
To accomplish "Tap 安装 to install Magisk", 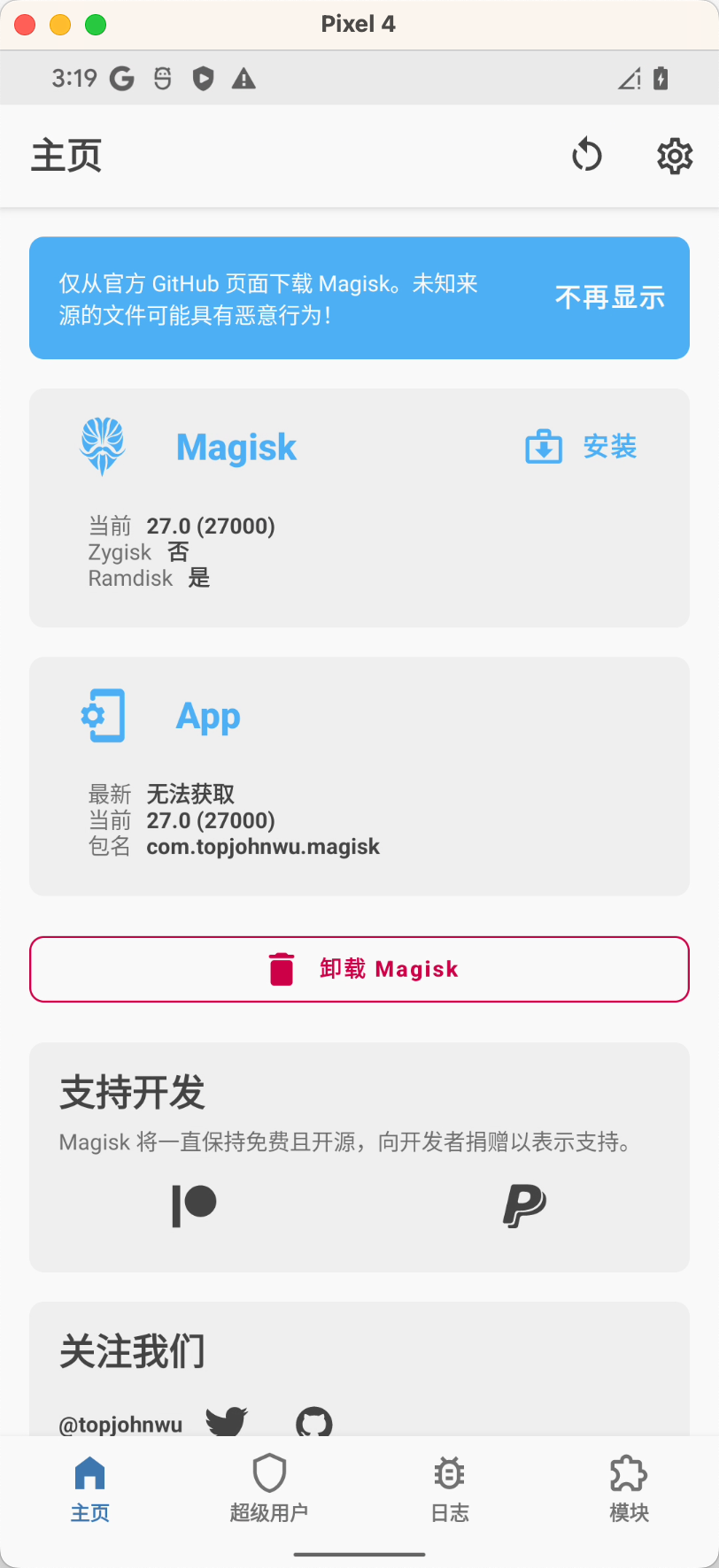I will point(582,447).
